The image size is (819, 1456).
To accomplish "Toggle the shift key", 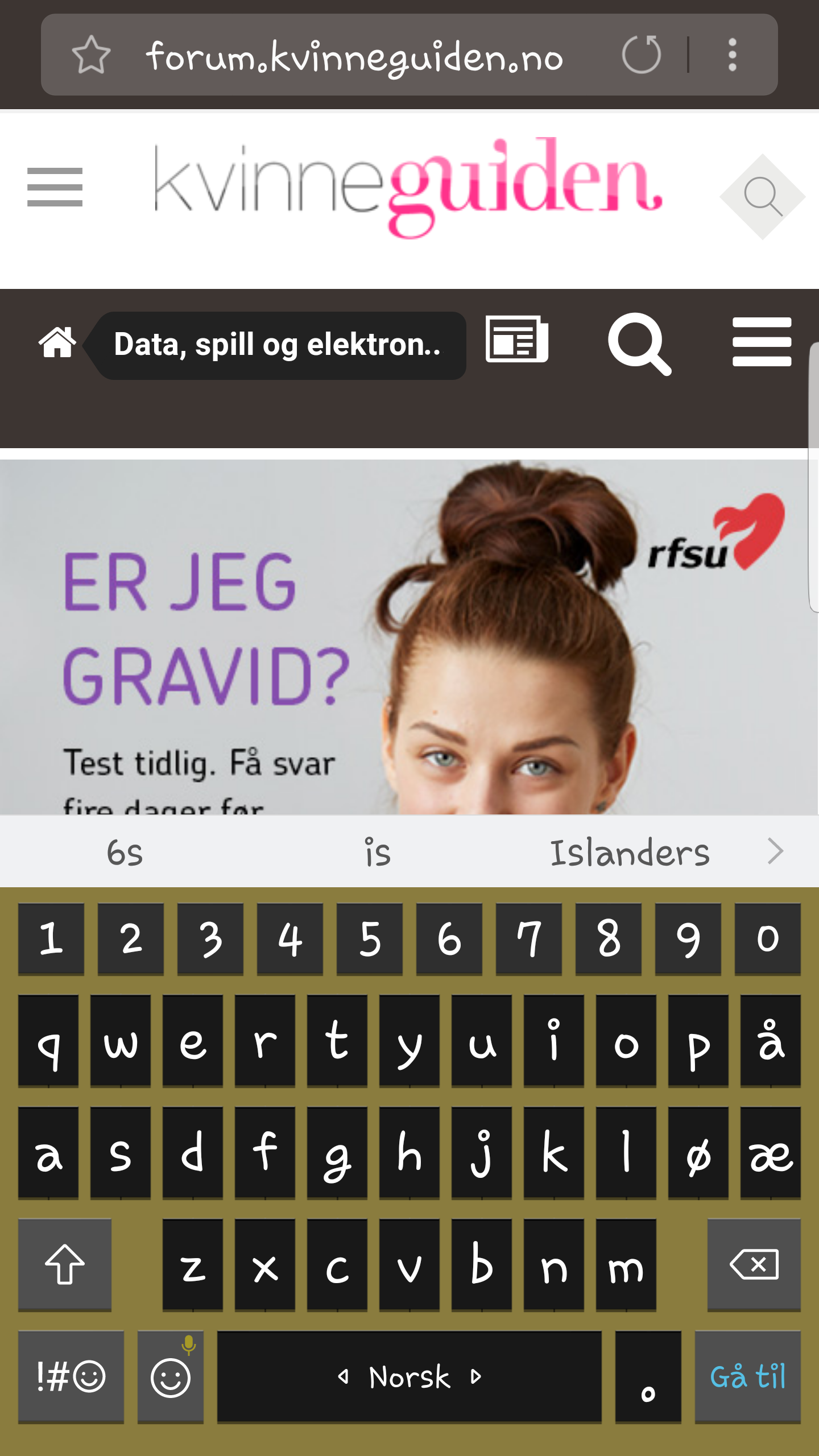I will [x=65, y=1265].
